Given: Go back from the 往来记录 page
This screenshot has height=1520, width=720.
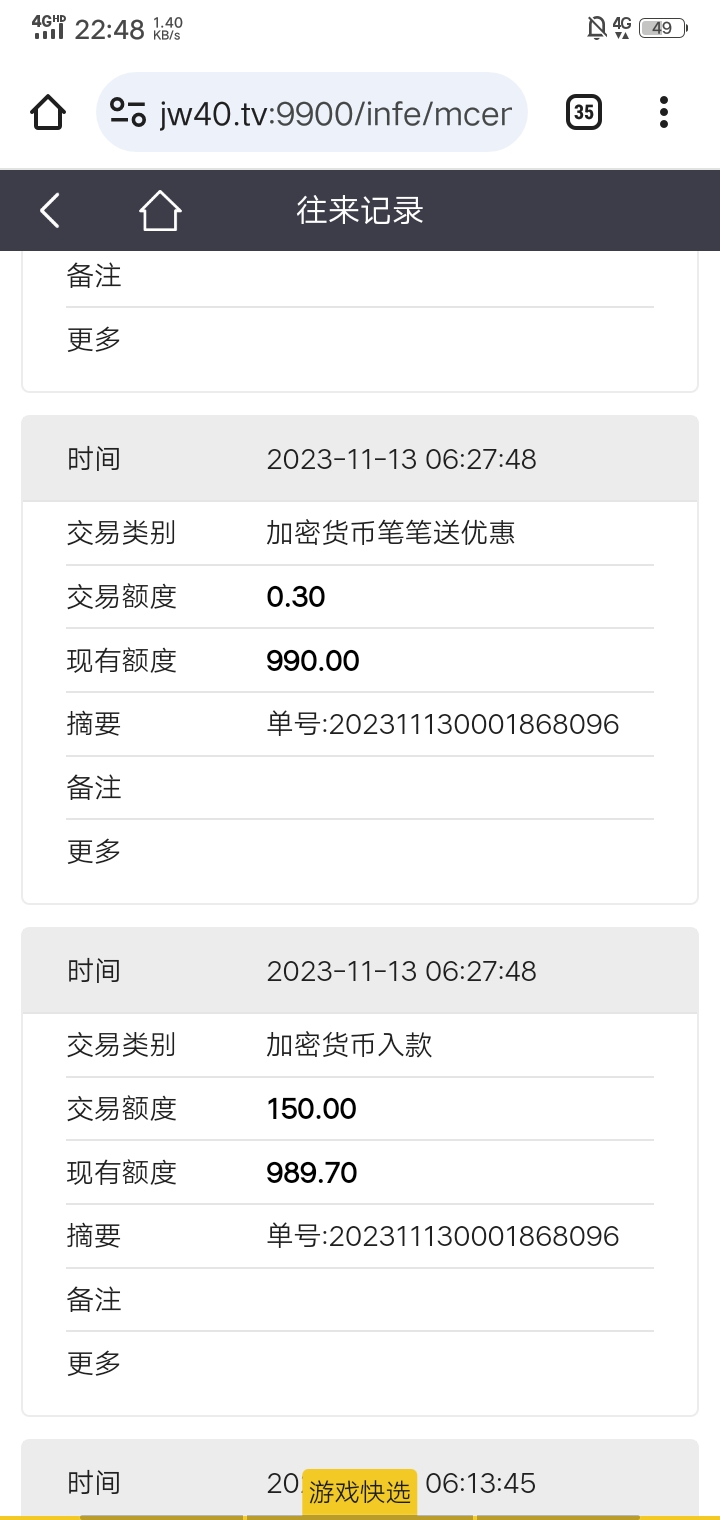Looking at the screenshot, I should (x=50, y=210).
